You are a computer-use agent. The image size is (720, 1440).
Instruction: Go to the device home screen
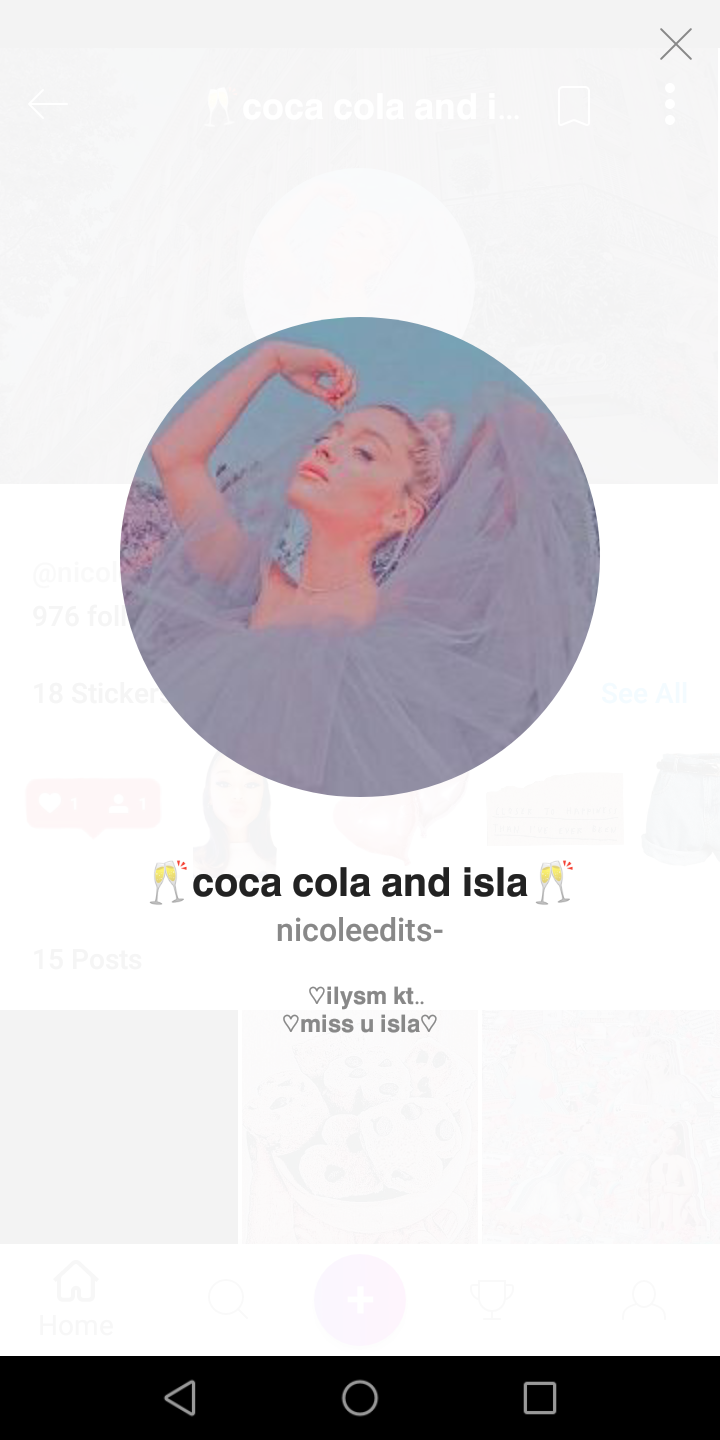(360, 1397)
